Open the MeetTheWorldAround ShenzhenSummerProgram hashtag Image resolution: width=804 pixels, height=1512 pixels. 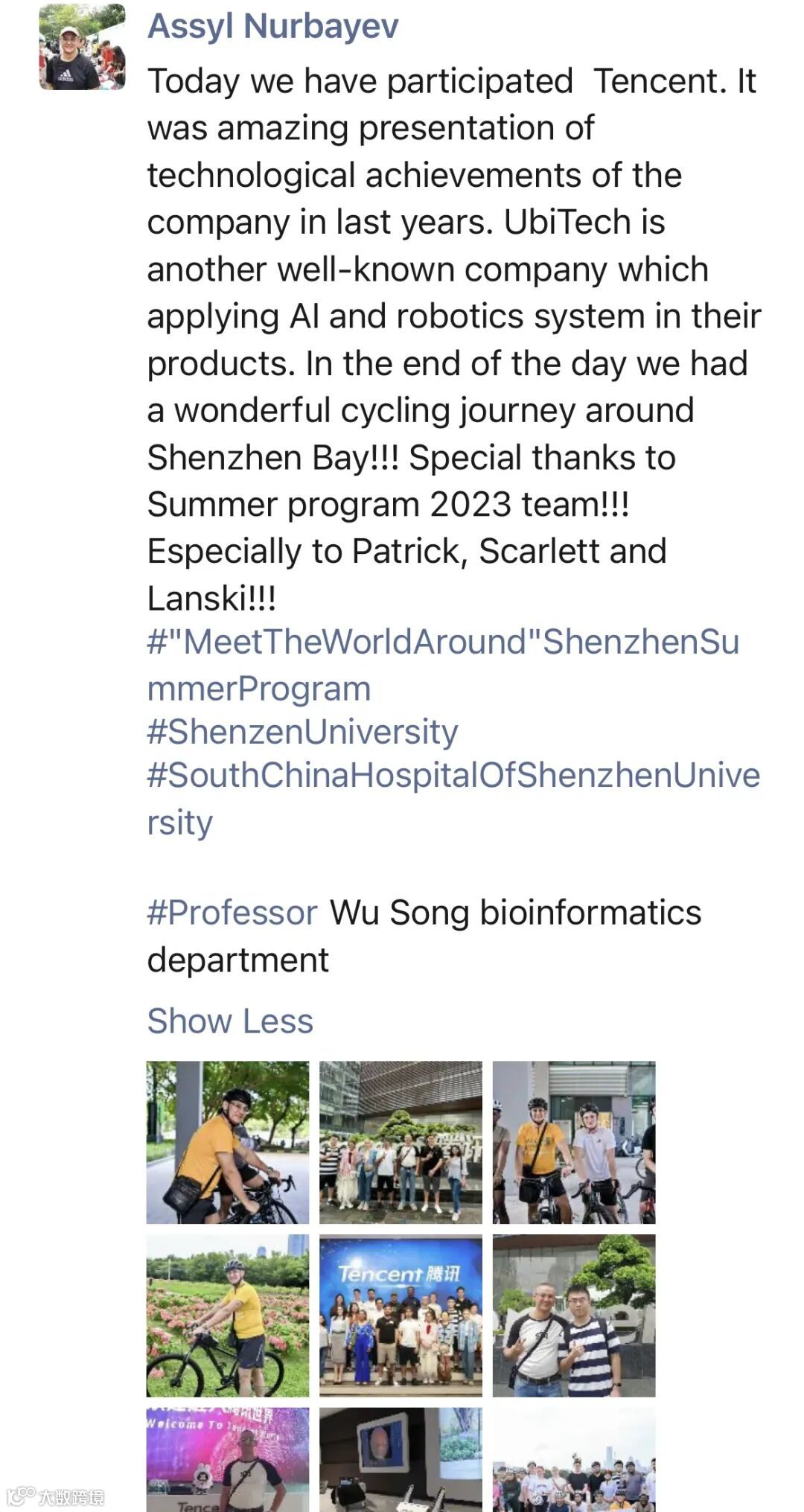442,643
